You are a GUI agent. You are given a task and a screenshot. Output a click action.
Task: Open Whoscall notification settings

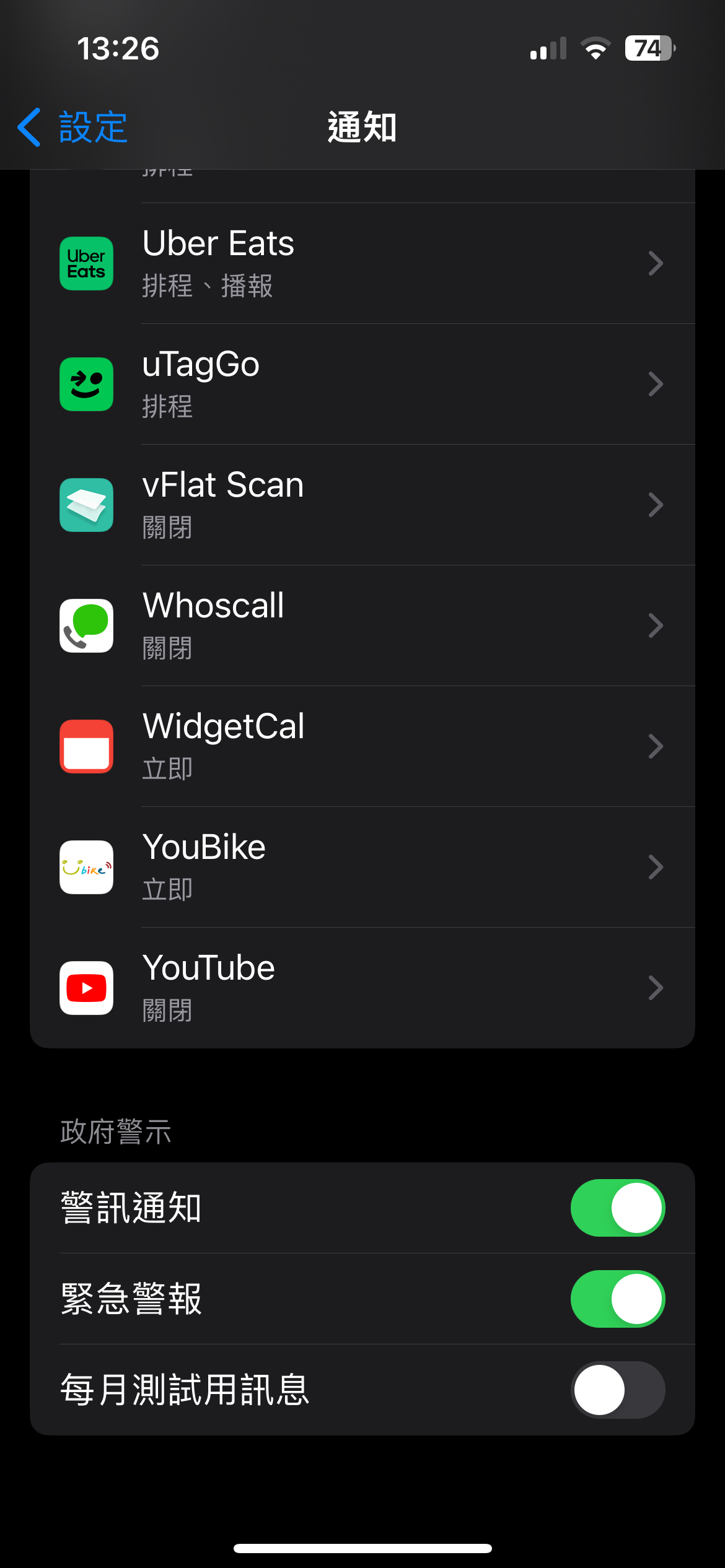362,625
